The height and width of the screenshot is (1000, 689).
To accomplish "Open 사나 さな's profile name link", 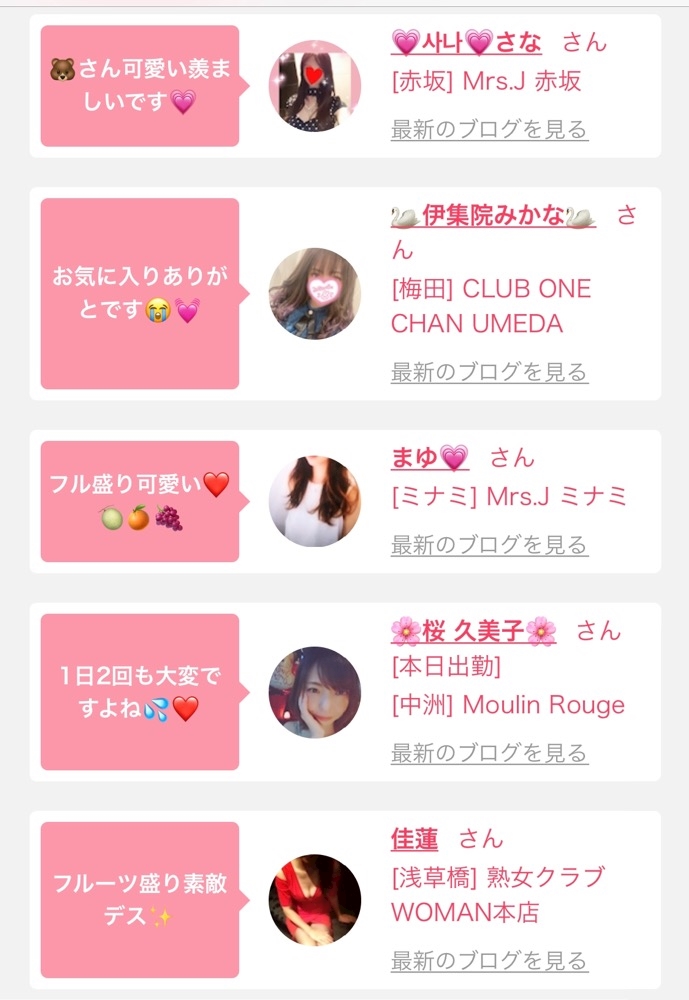I will coord(466,42).
